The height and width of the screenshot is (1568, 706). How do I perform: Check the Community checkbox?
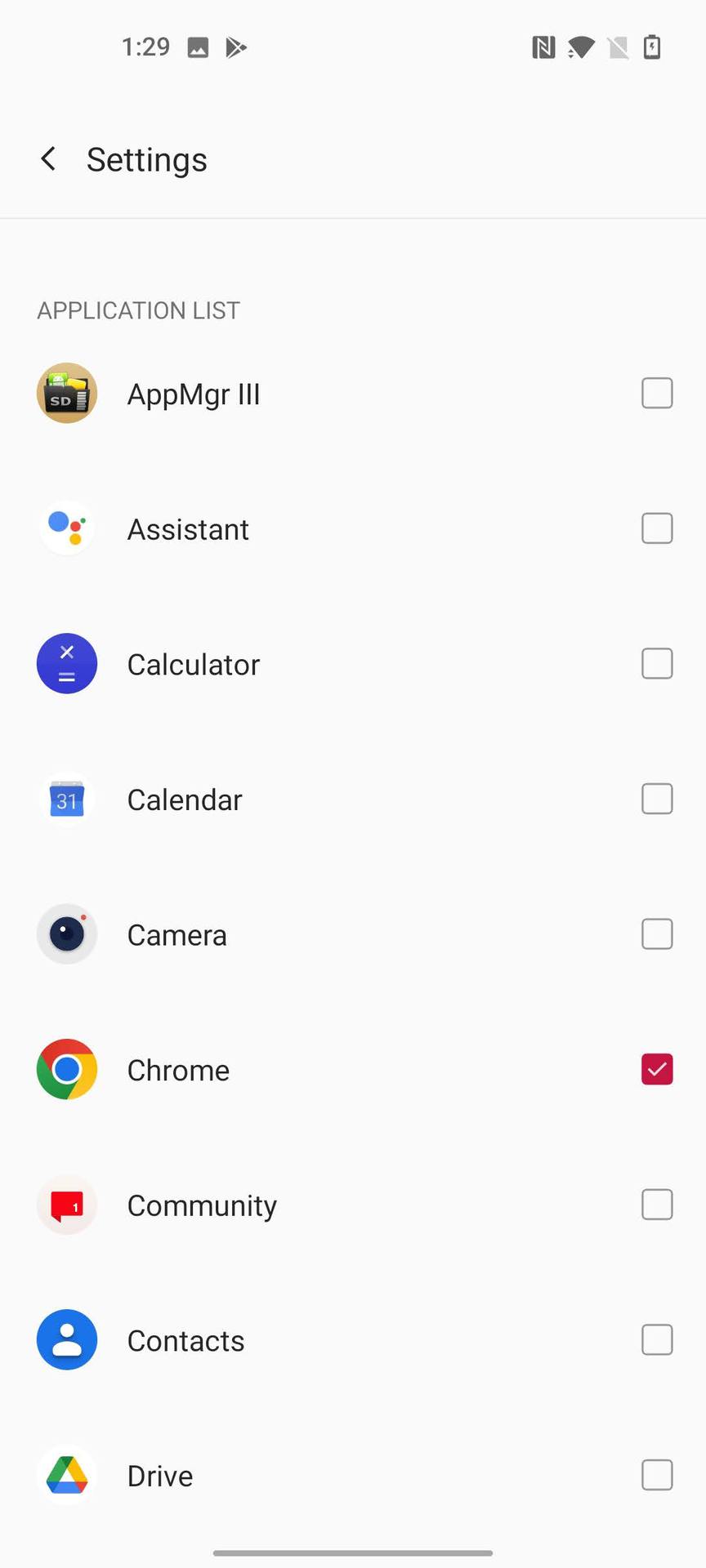(656, 1205)
